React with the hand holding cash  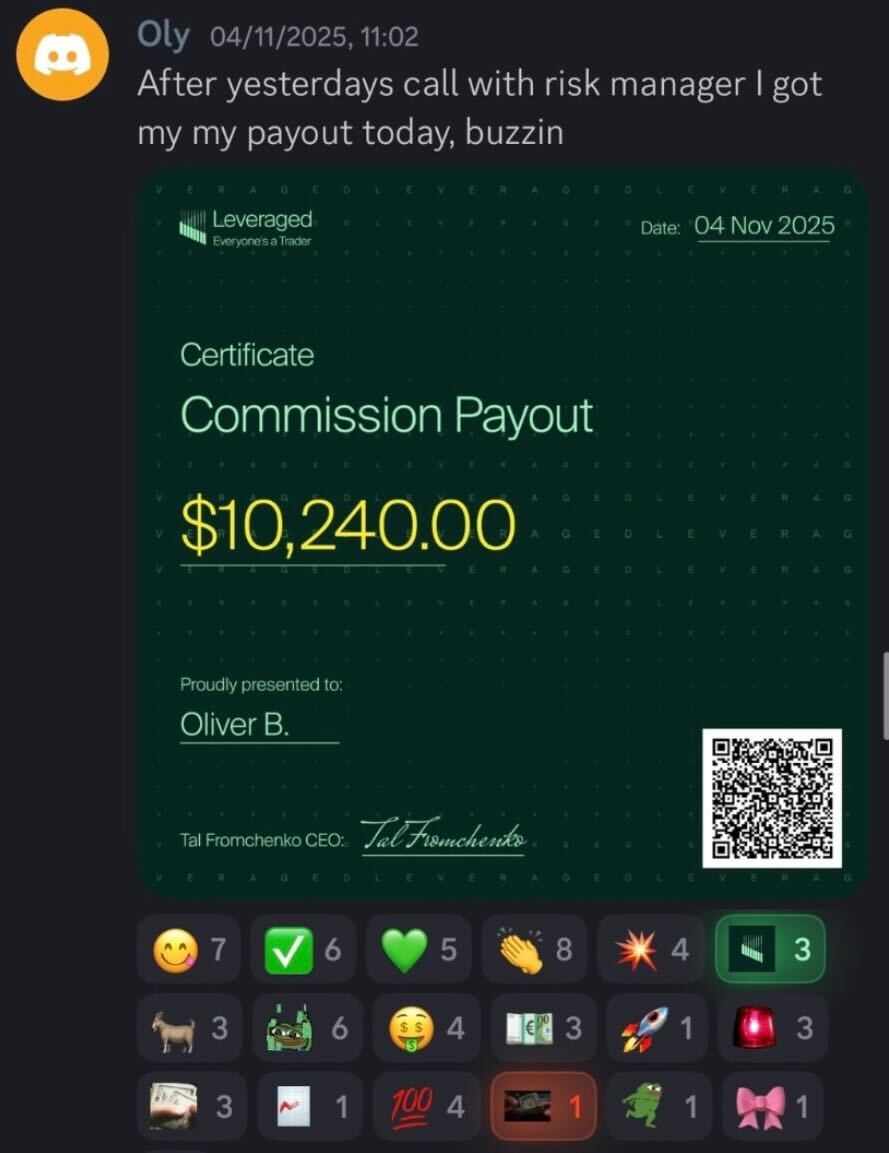[x=189, y=1106]
